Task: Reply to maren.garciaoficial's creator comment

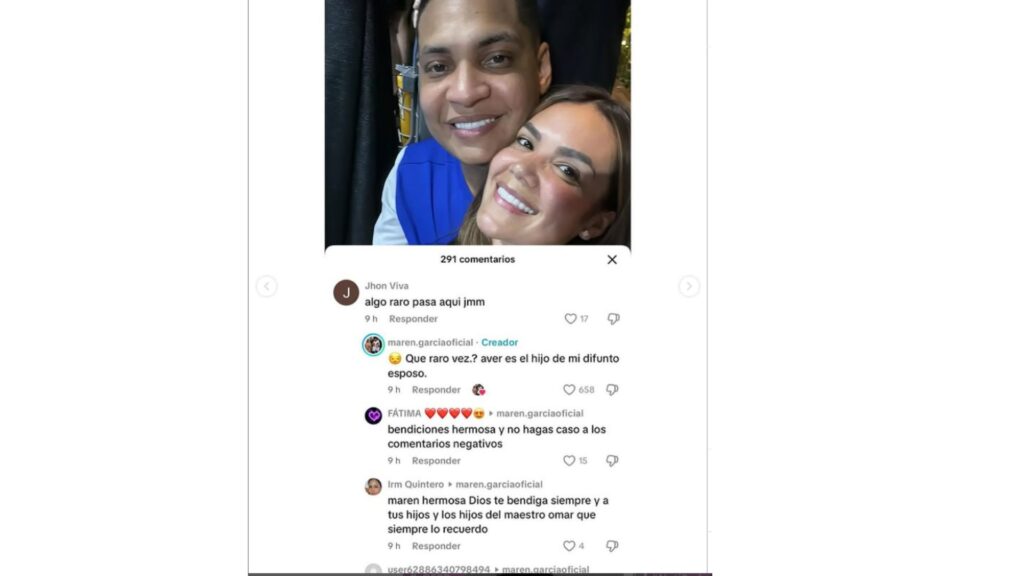Action: tap(436, 390)
